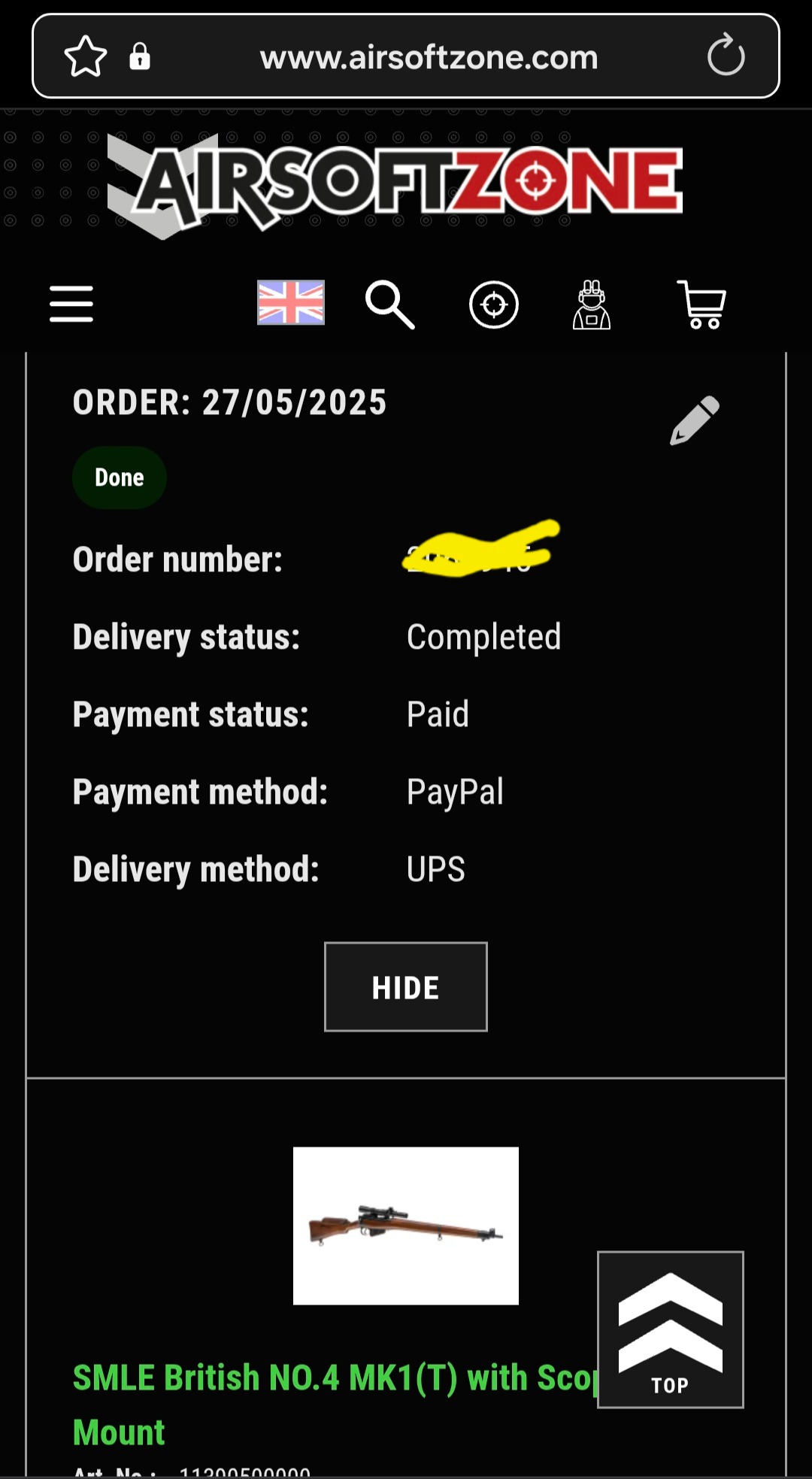Screen dimensions: 812x1479
Task: Tap the airsoftzone.com address bar
Action: [429, 57]
